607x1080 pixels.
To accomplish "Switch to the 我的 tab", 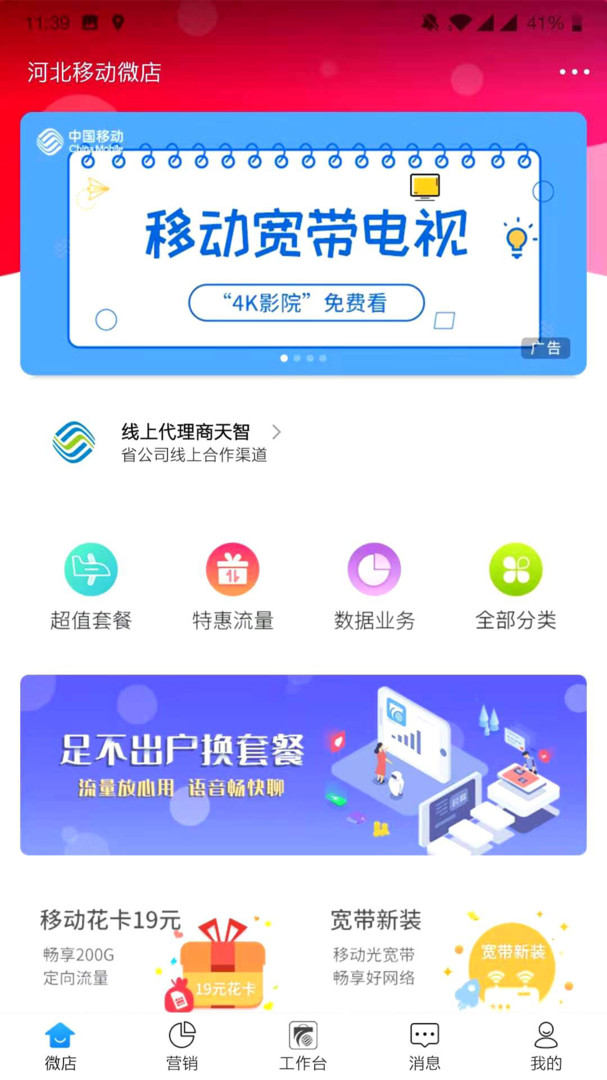I will click(x=546, y=1046).
